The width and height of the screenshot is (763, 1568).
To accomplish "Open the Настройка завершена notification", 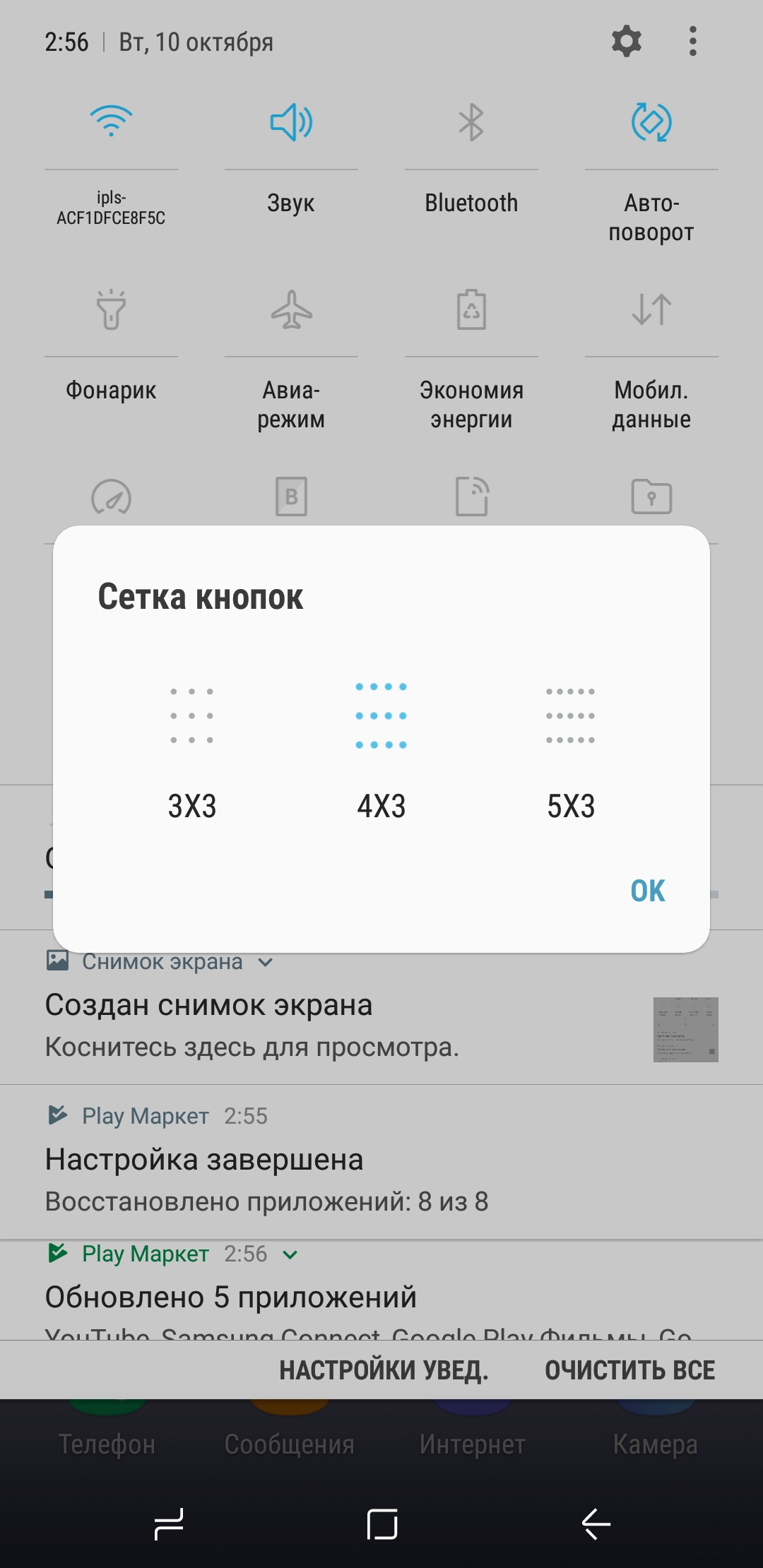I will pyautogui.click(x=381, y=1162).
